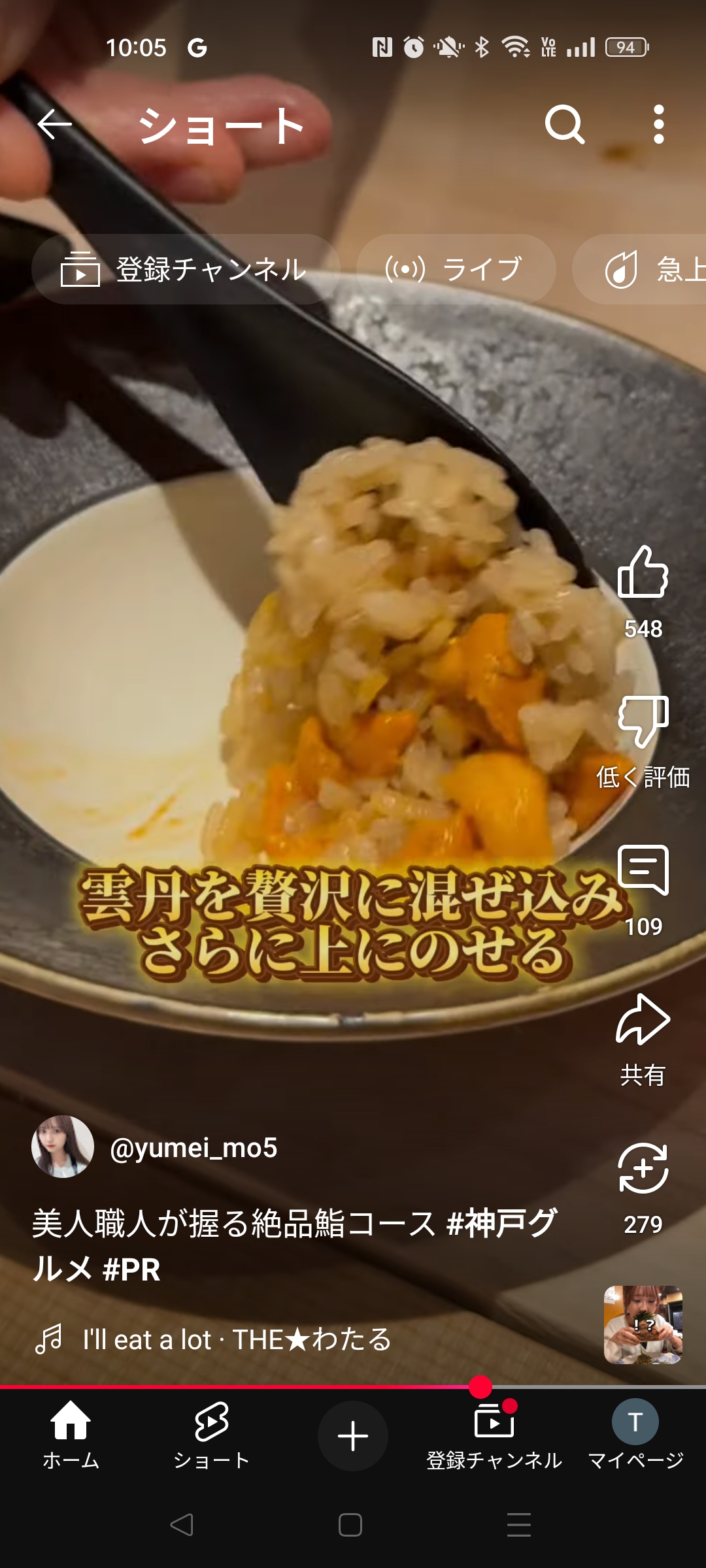
Task: Remix this Short
Action: 643,1168
